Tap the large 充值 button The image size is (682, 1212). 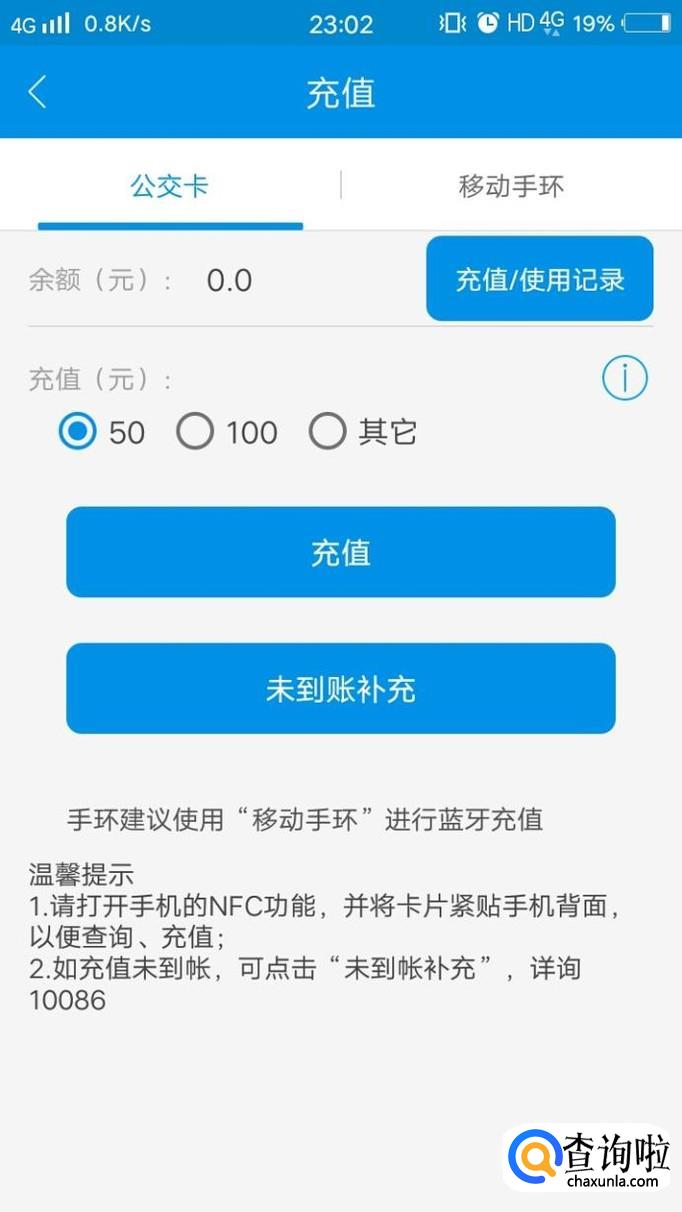pos(341,552)
